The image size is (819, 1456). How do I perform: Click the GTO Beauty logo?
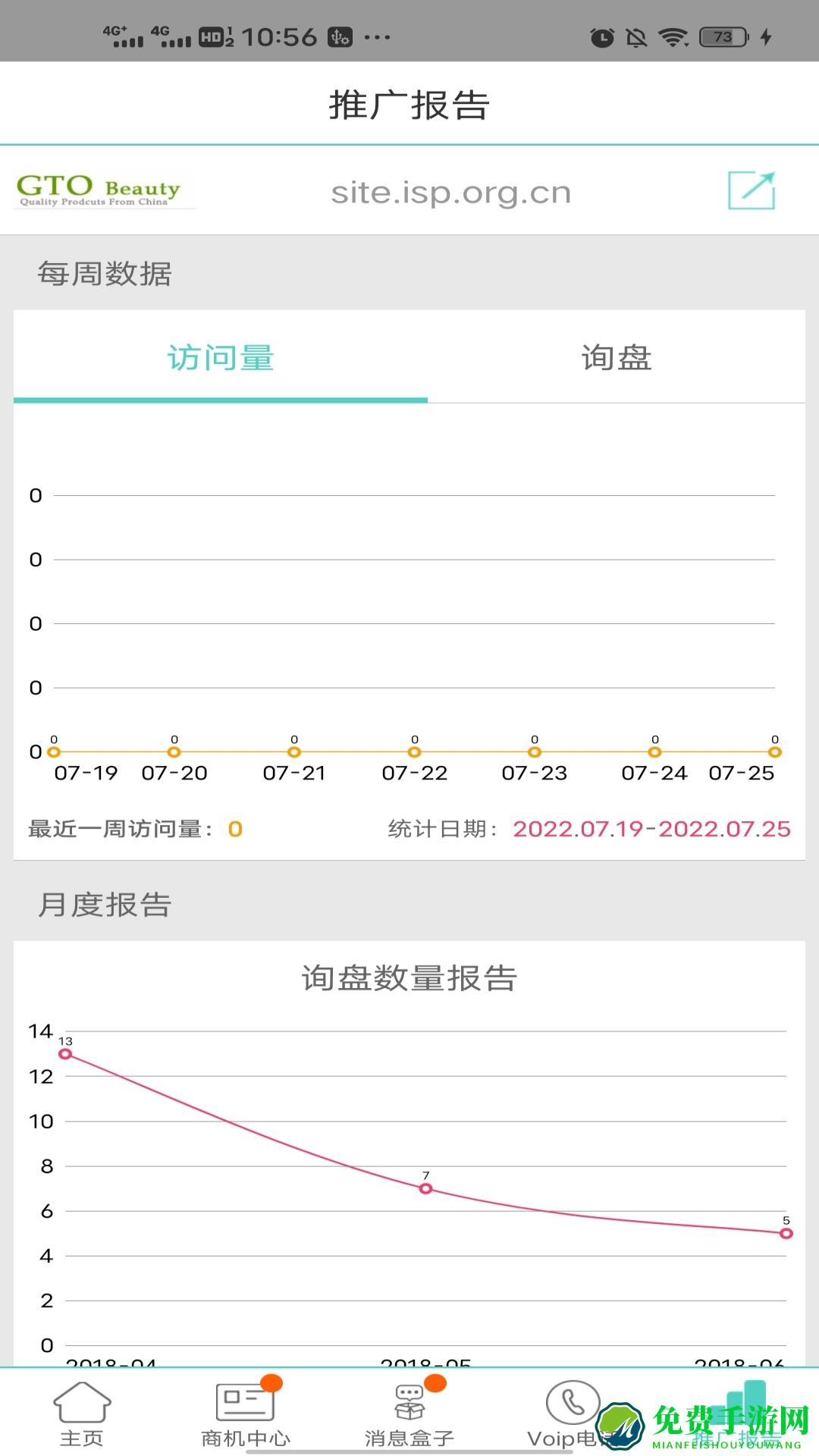(x=102, y=191)
